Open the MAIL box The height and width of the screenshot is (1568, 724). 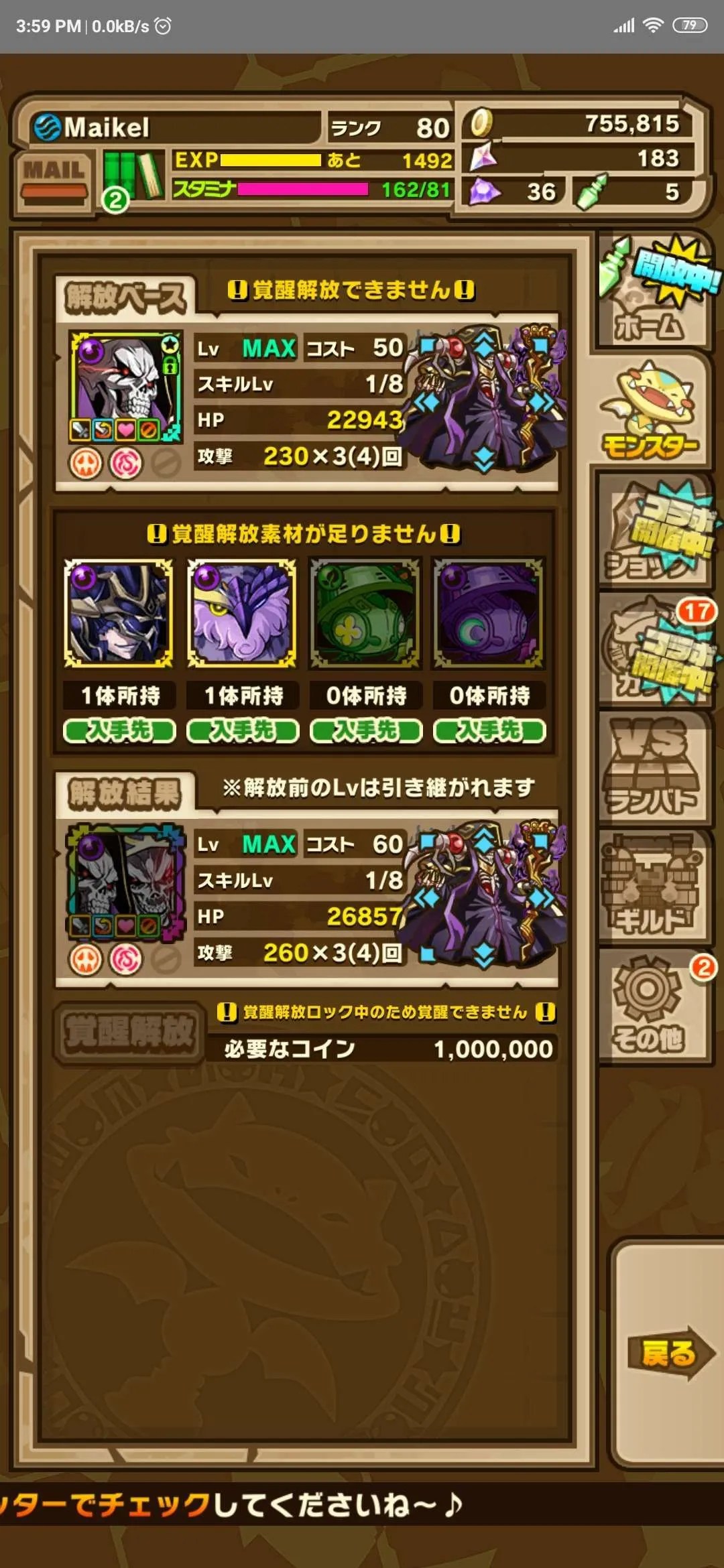[x=54, y=179]
